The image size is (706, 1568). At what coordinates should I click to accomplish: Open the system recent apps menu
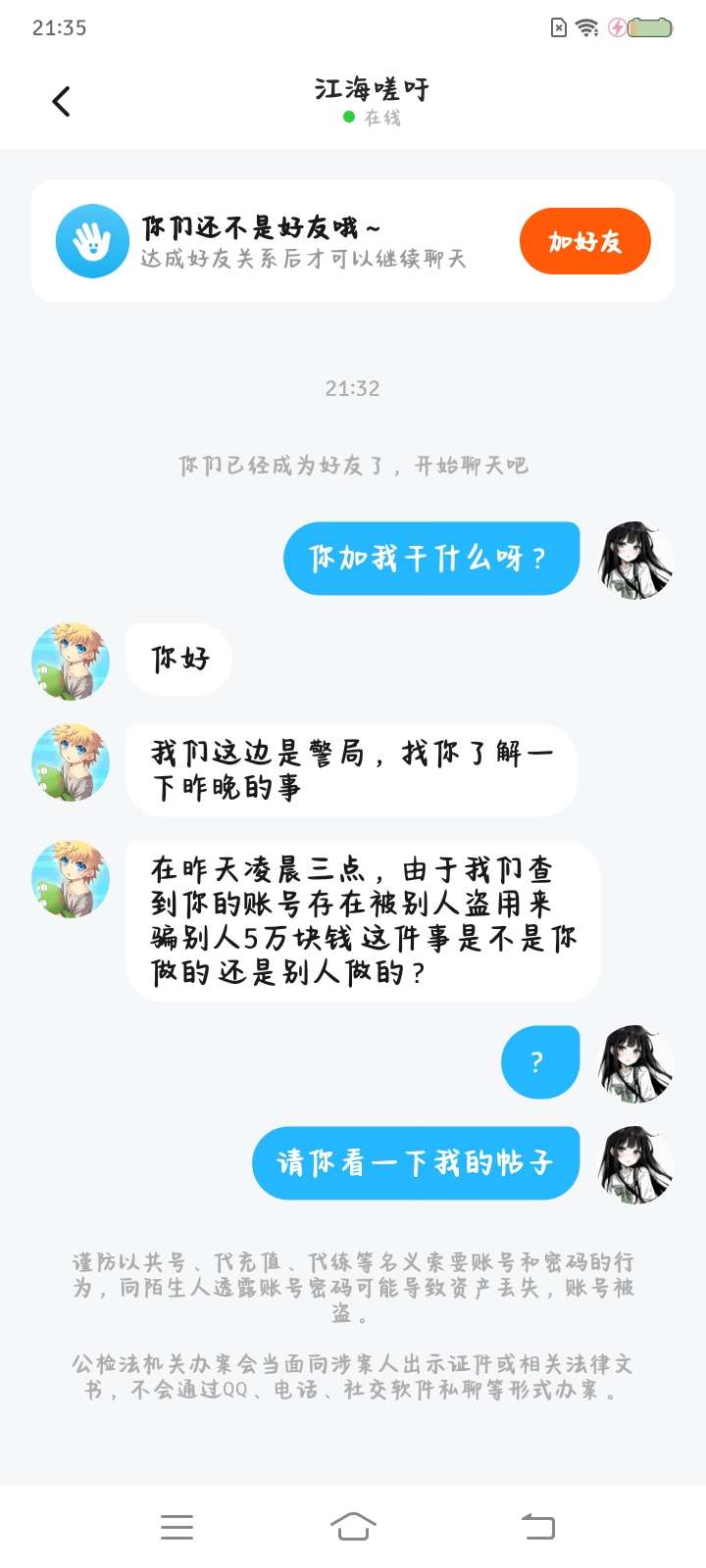click(x=176, y=1526)
